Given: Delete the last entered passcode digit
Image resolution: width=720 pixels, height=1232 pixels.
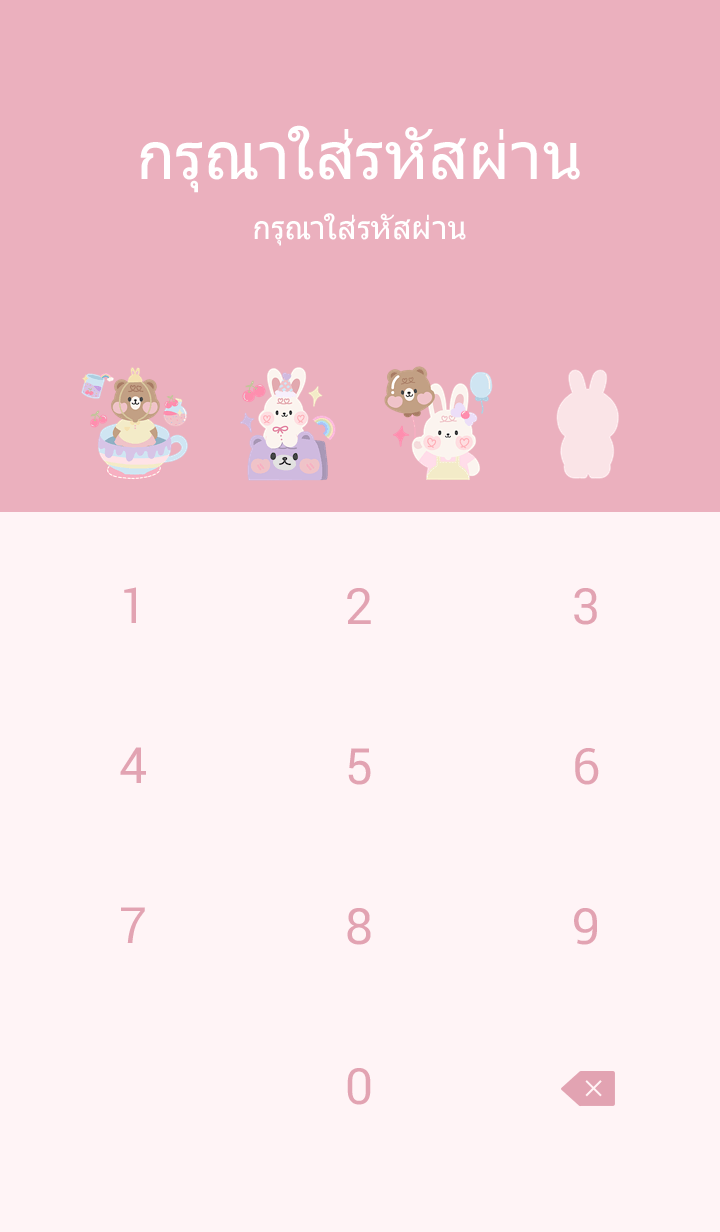Looking at the screenshot, I should [588, 1088].
